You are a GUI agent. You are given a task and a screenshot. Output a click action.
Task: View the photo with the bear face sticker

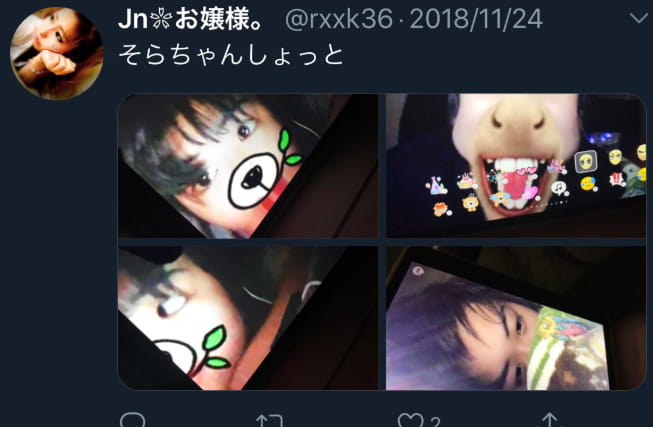tap(248, 165)
